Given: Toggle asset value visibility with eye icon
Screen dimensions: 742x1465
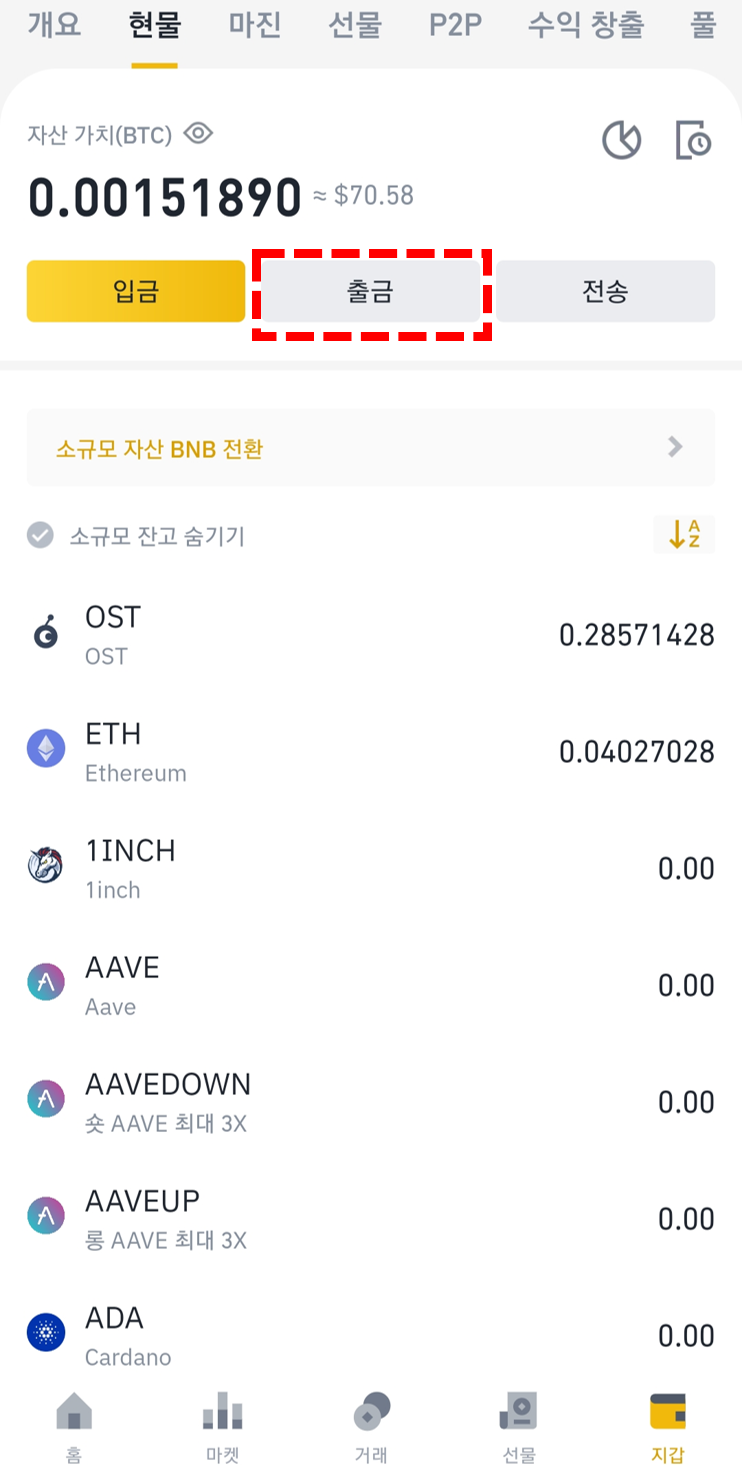Looking at the screenshot, I should click(197, 132).
